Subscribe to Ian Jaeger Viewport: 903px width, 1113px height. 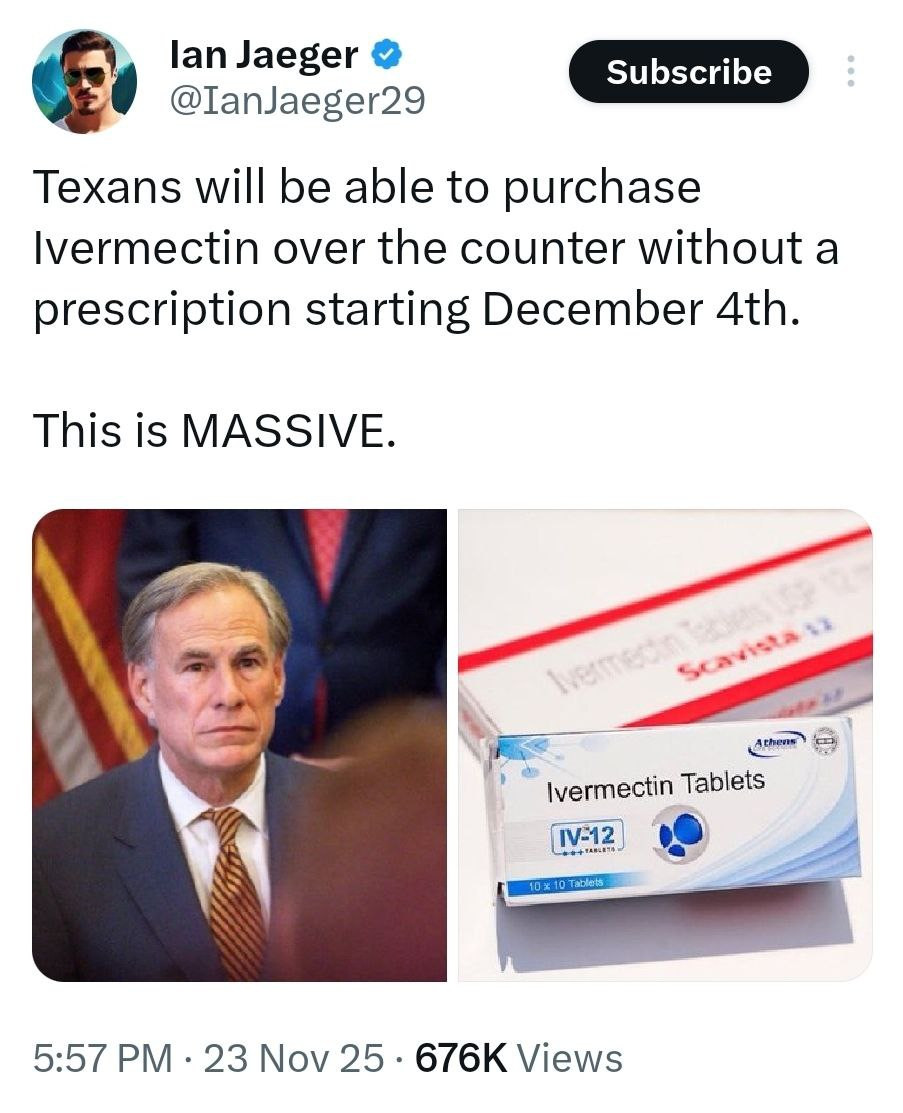tap(688, 72)
